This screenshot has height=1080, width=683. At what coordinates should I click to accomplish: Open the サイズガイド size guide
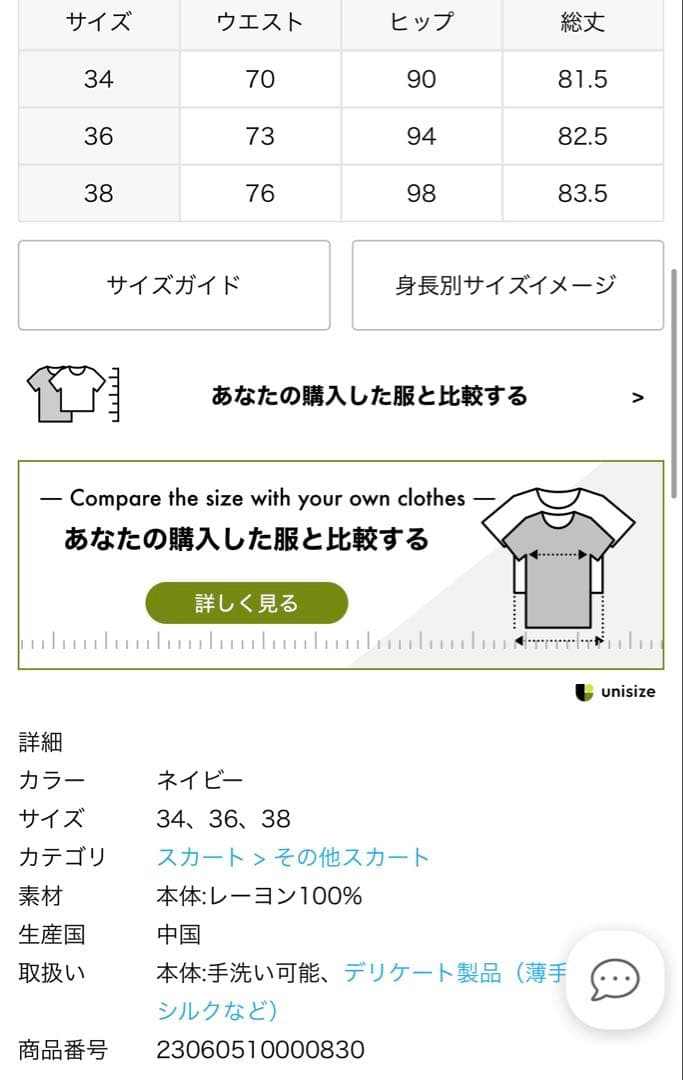tap(174, 285)
